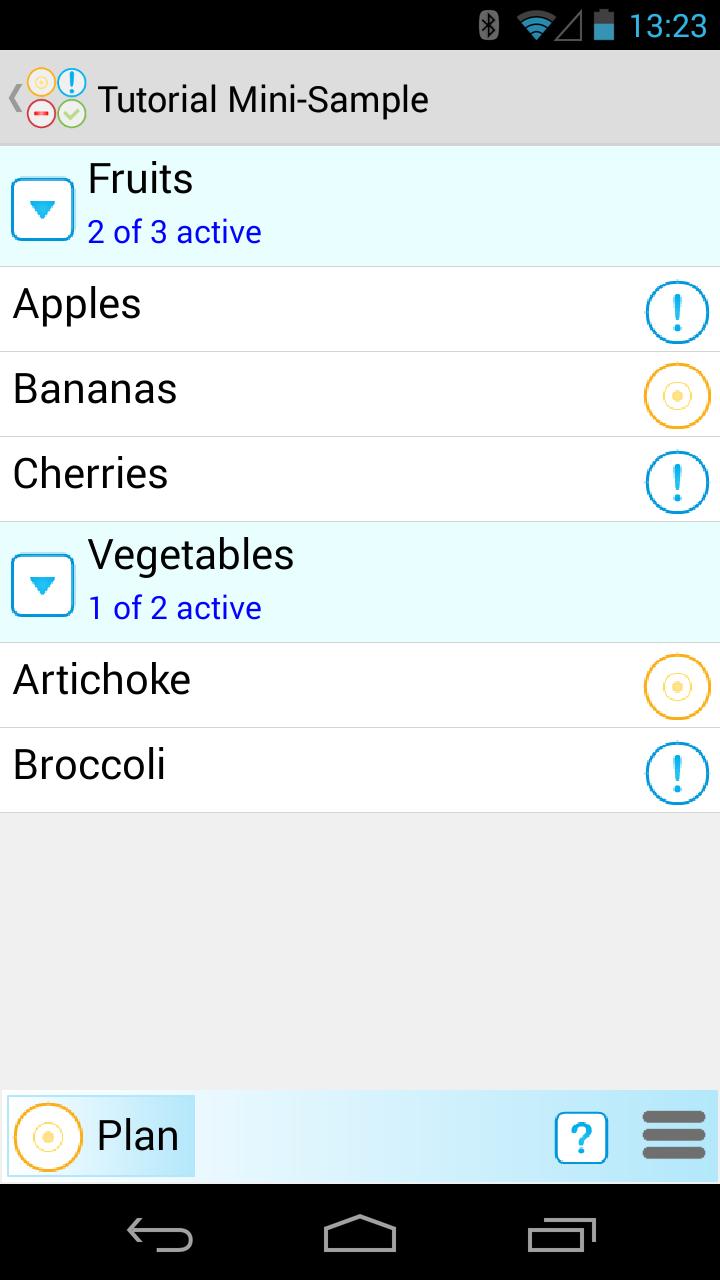Collapse the Fruits group
Viewport: 720px width, 1280px height.
[x=42, y=208]
